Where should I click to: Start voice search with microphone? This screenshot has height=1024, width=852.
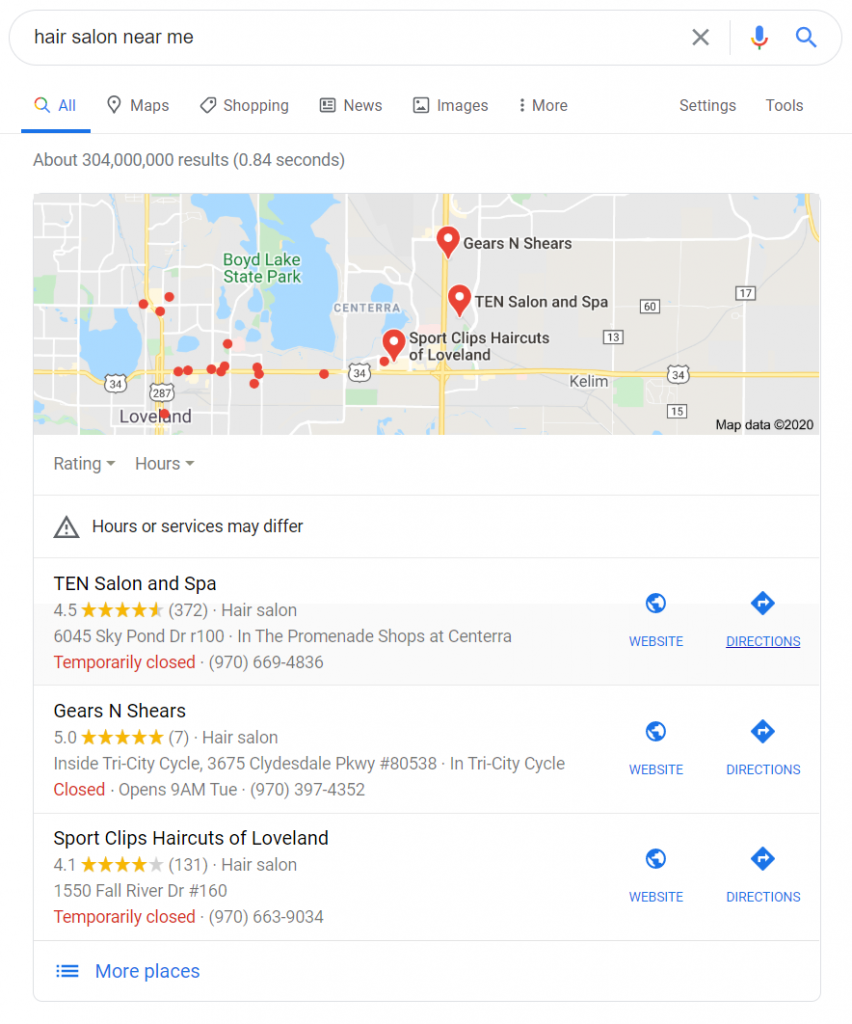click(759, 38)
